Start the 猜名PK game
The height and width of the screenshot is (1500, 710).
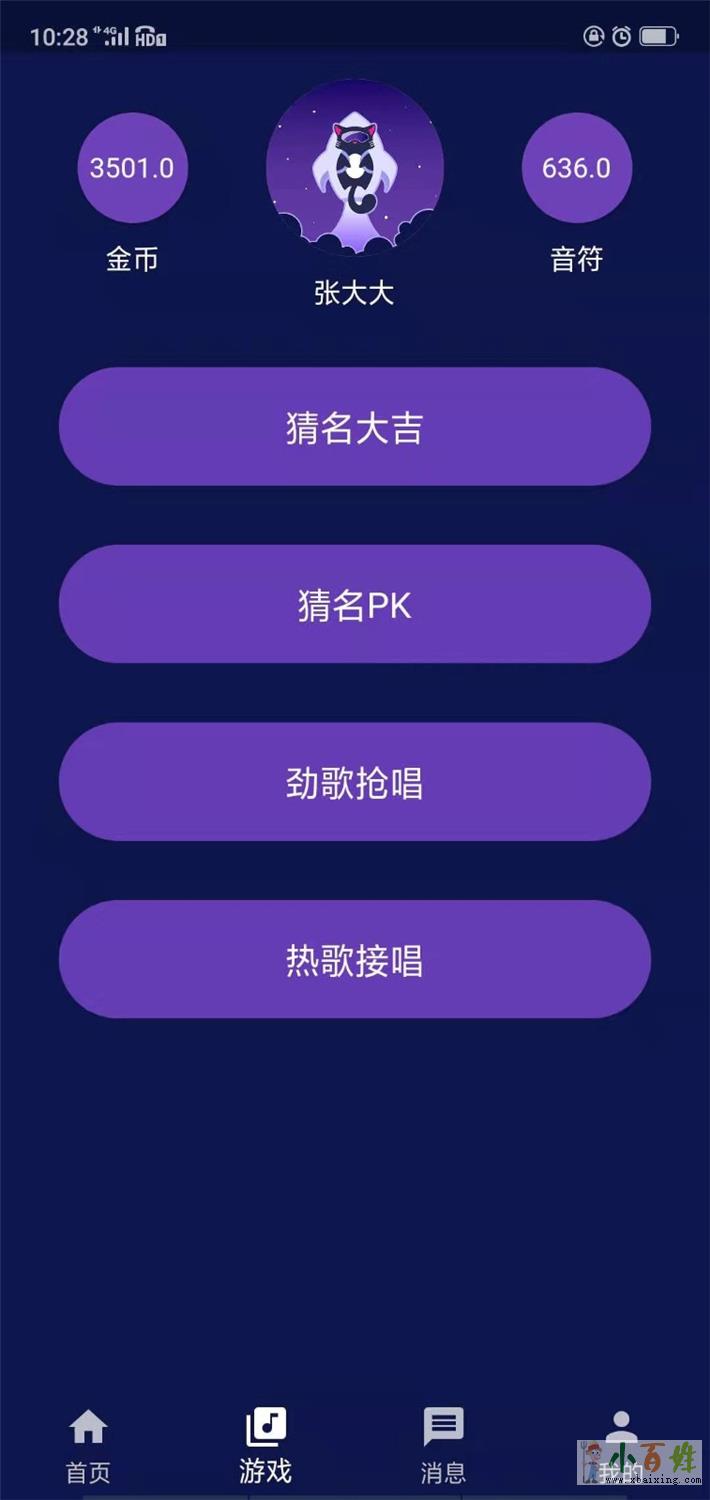click(x=354, y=604)
